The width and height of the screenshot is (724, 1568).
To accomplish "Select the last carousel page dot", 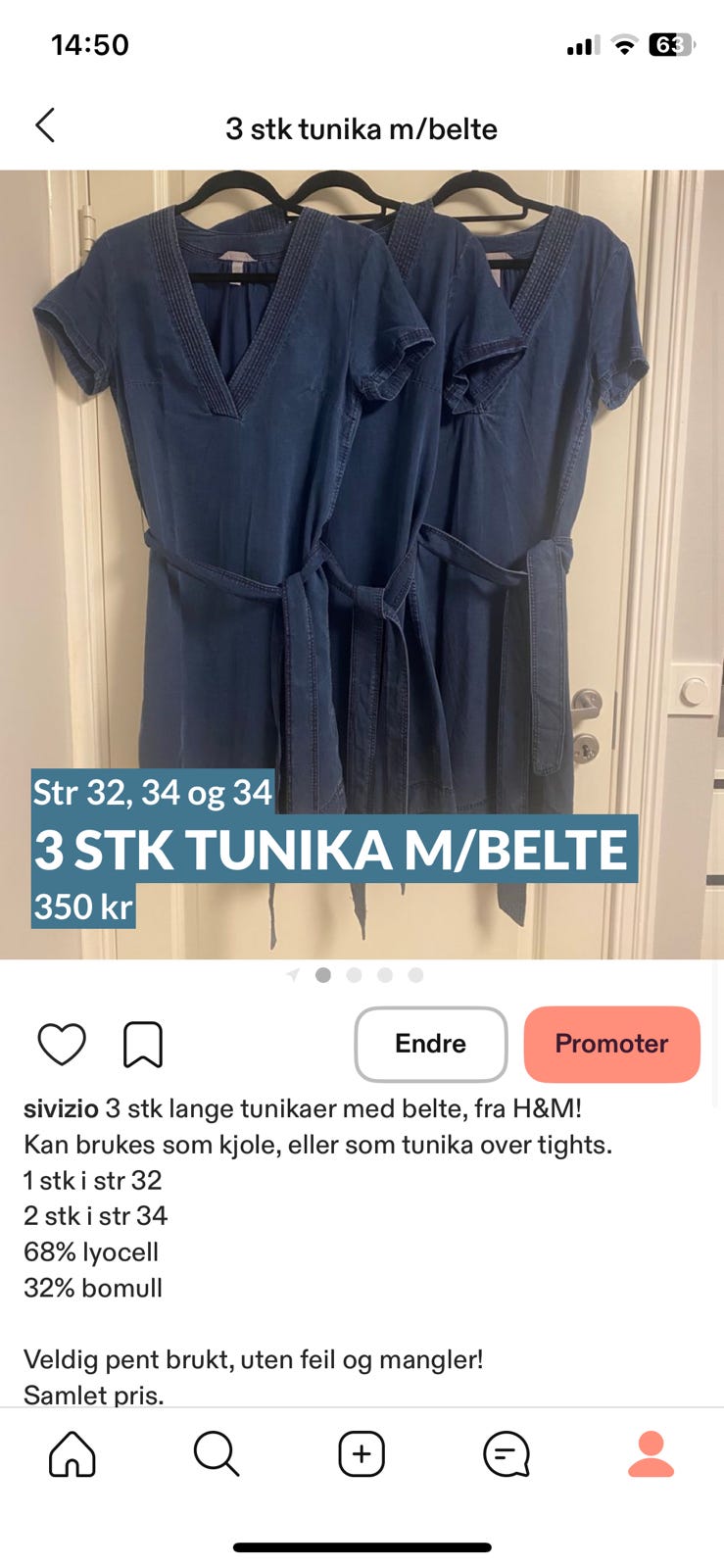I will [416, 975].
